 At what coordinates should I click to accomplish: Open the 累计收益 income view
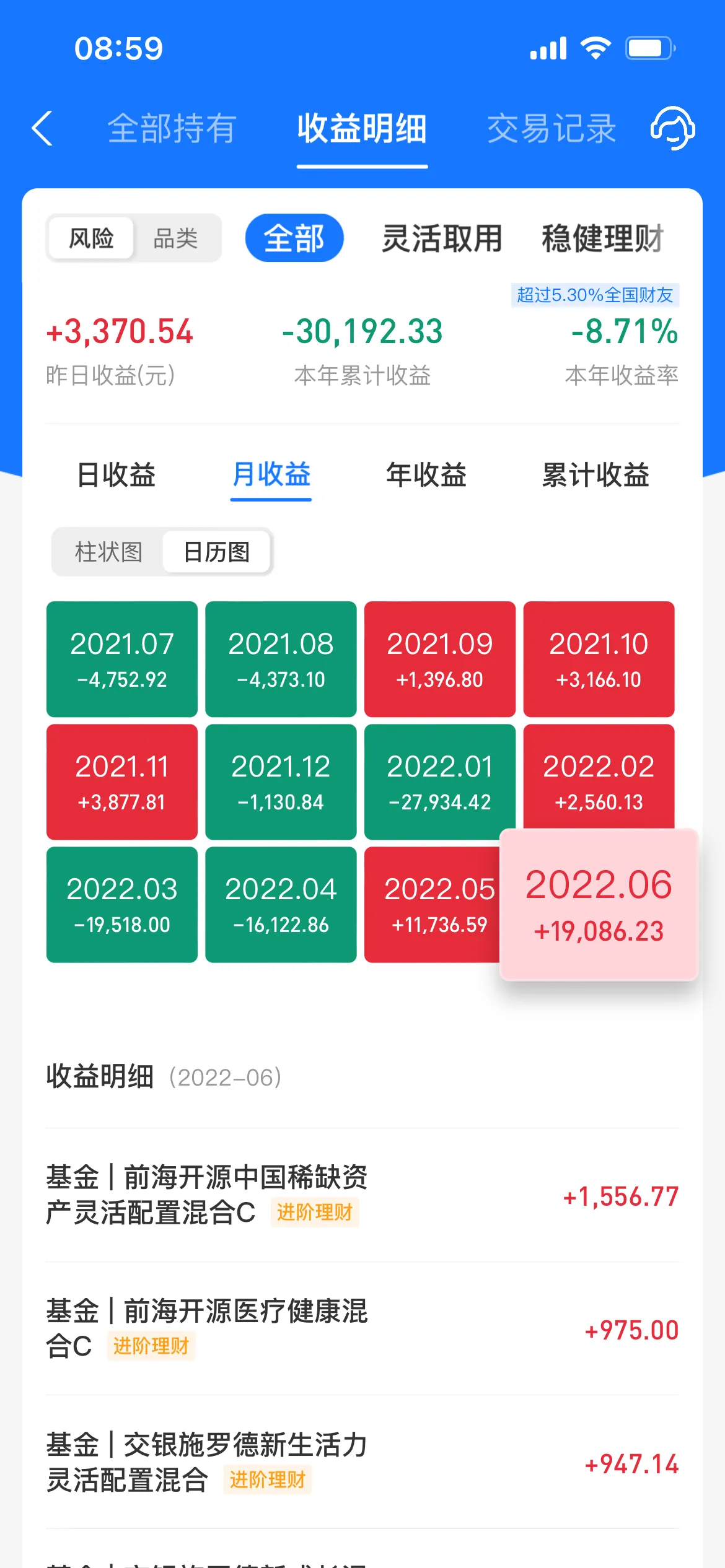click(x=595, y=474)
